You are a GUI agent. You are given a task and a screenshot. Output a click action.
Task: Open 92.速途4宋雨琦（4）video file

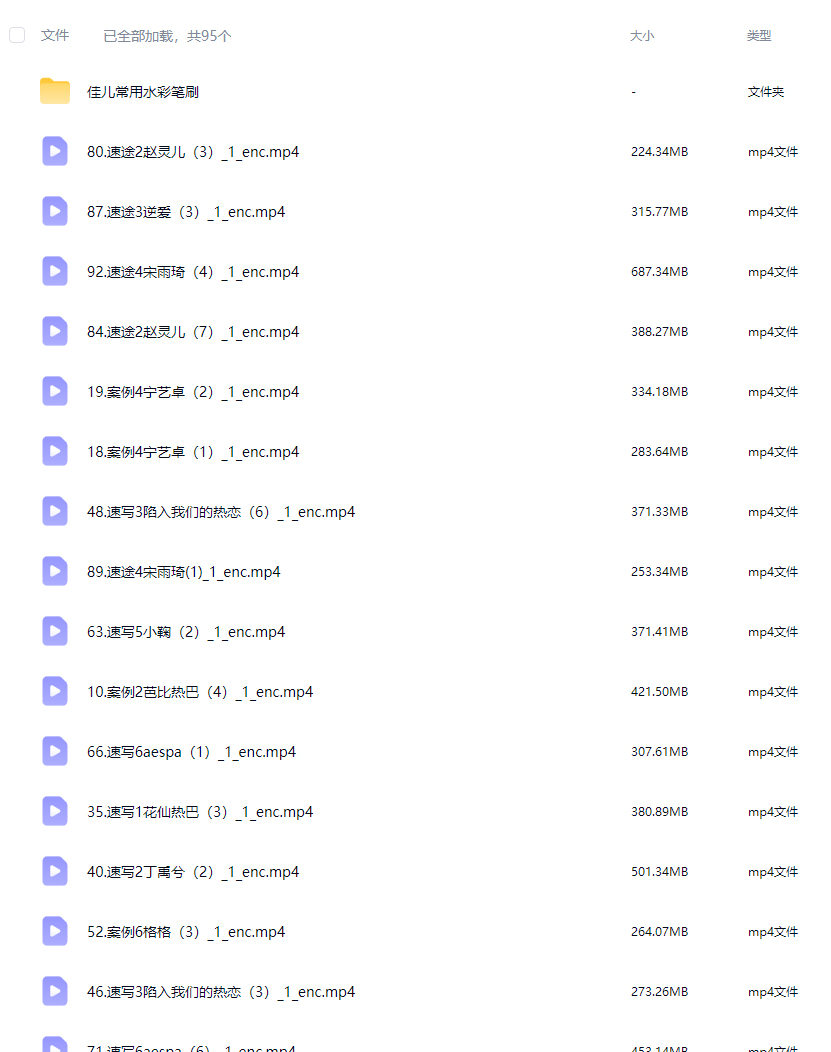click(x=192, y=272)
